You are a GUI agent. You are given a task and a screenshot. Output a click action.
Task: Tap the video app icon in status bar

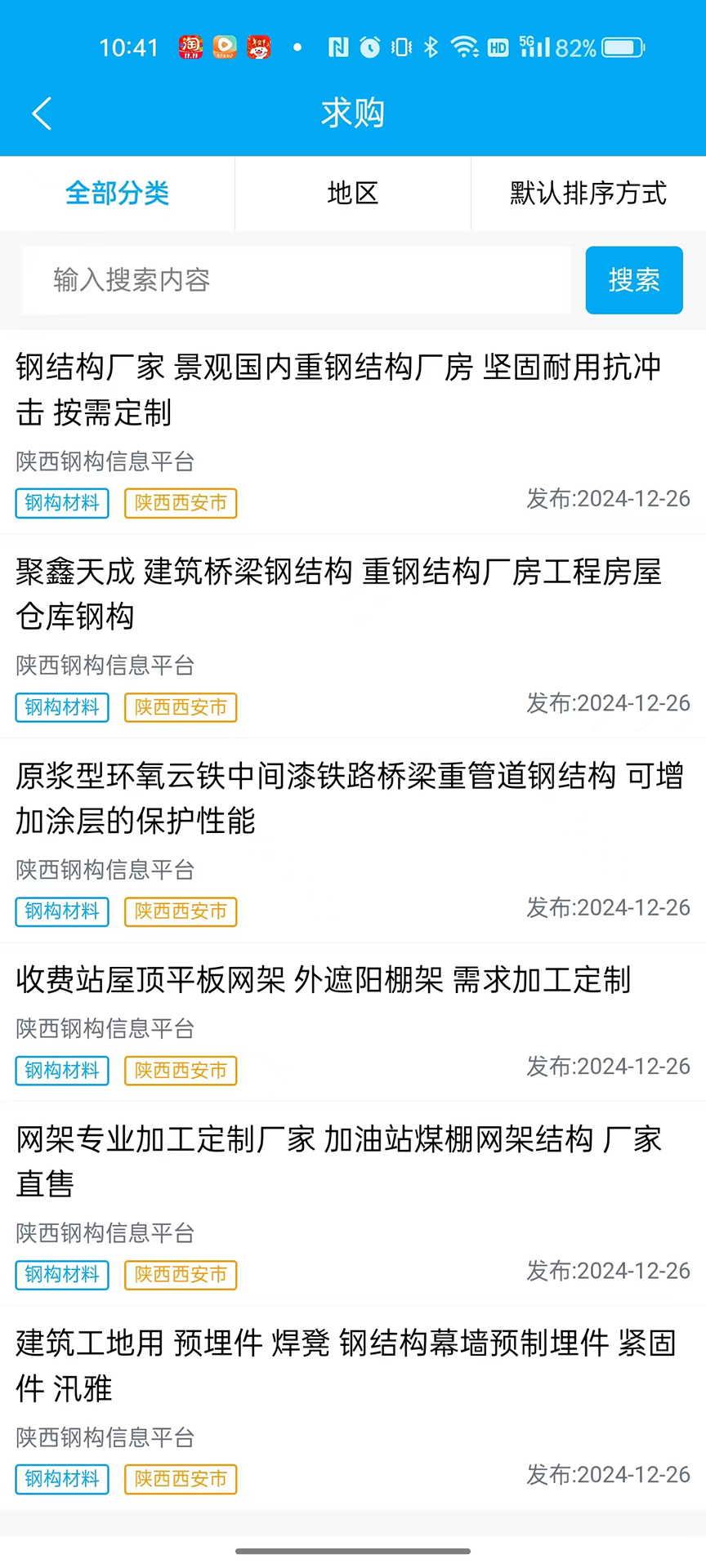click(x=225, y=47)
